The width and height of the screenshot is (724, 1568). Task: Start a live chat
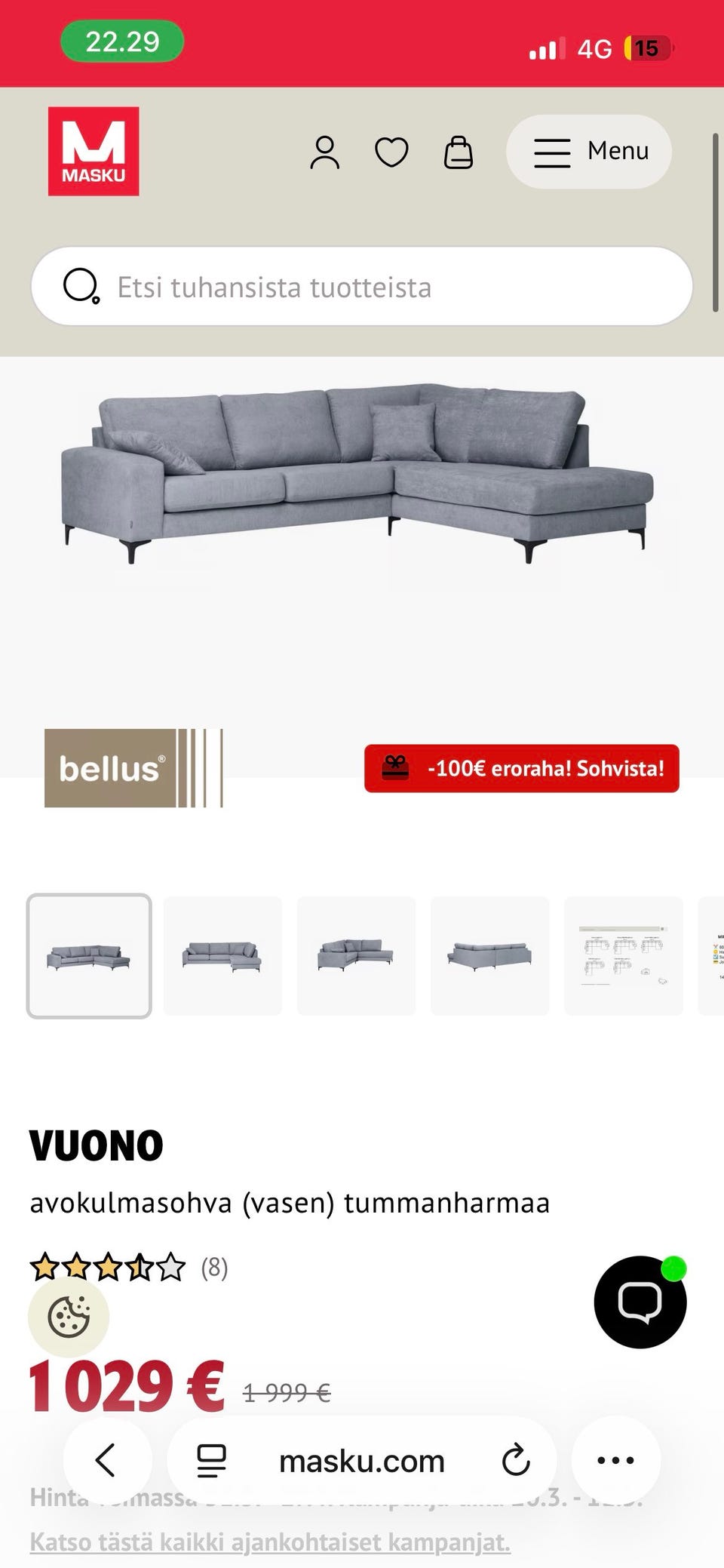point(640,1302)
